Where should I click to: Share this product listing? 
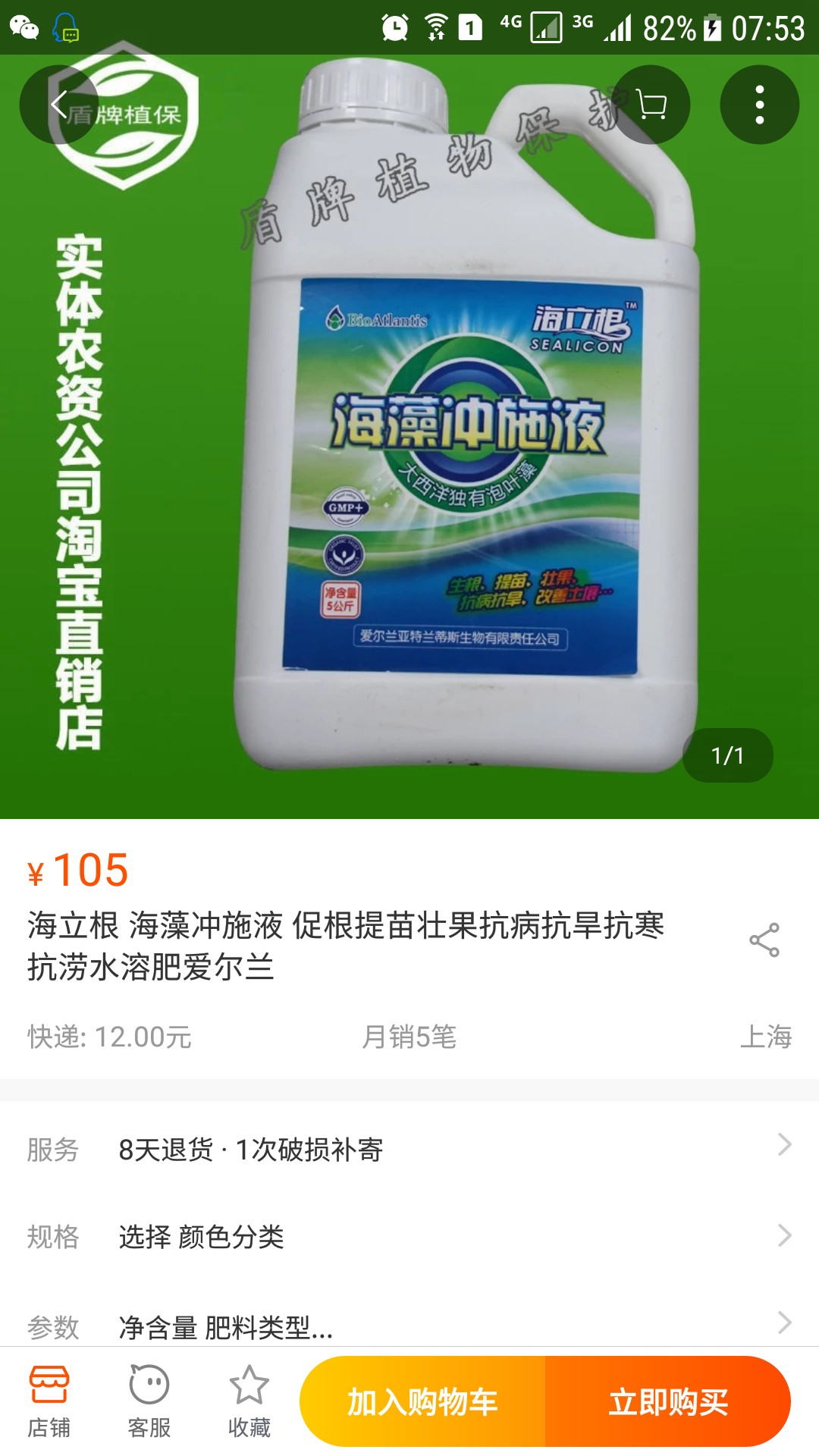764,940
